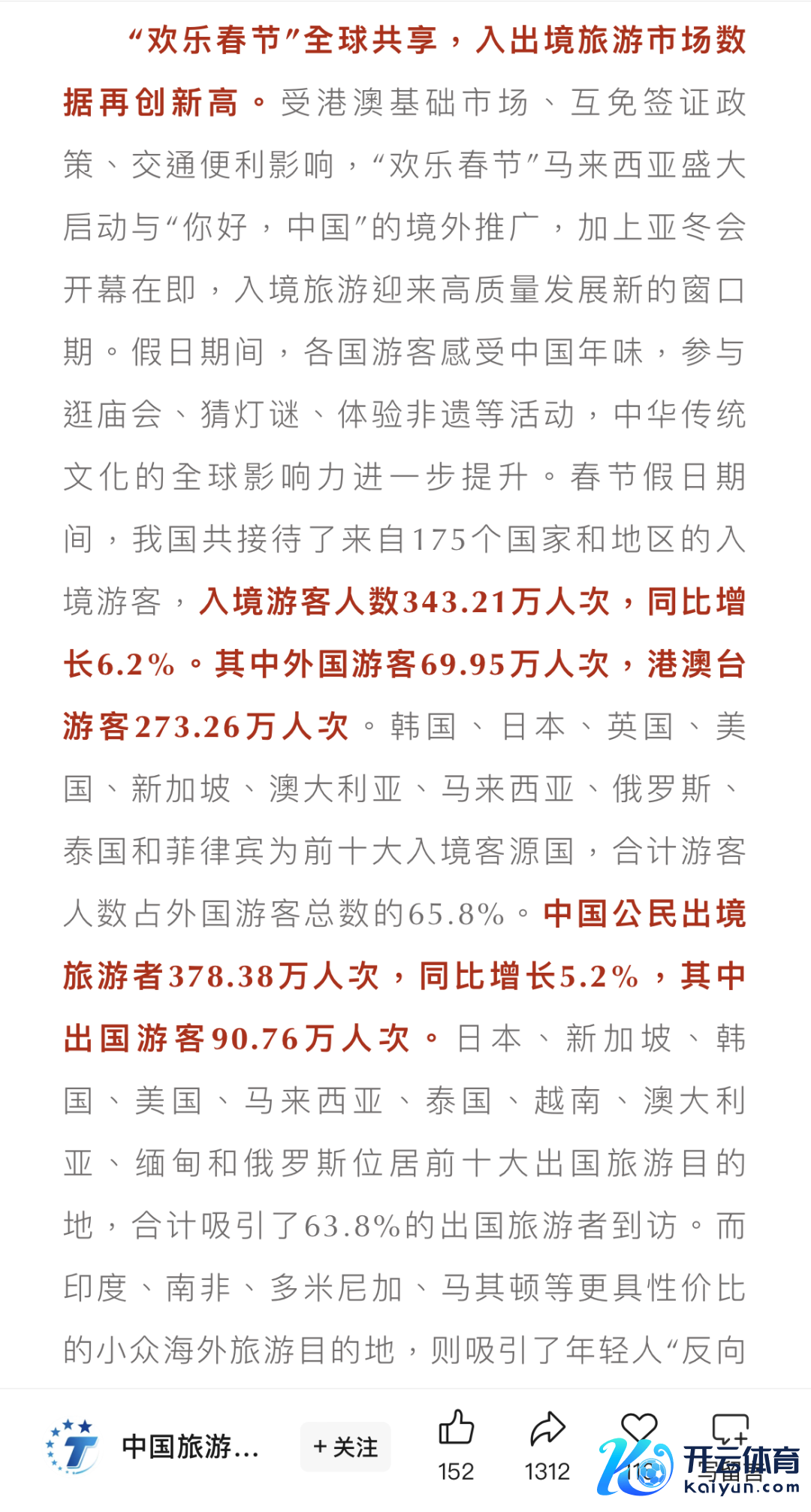Image resolution: width=811 pixels, height=1512 pixels.
Task: Follow the 中国旅游 account with +关注
Action: click(345, 1447)
